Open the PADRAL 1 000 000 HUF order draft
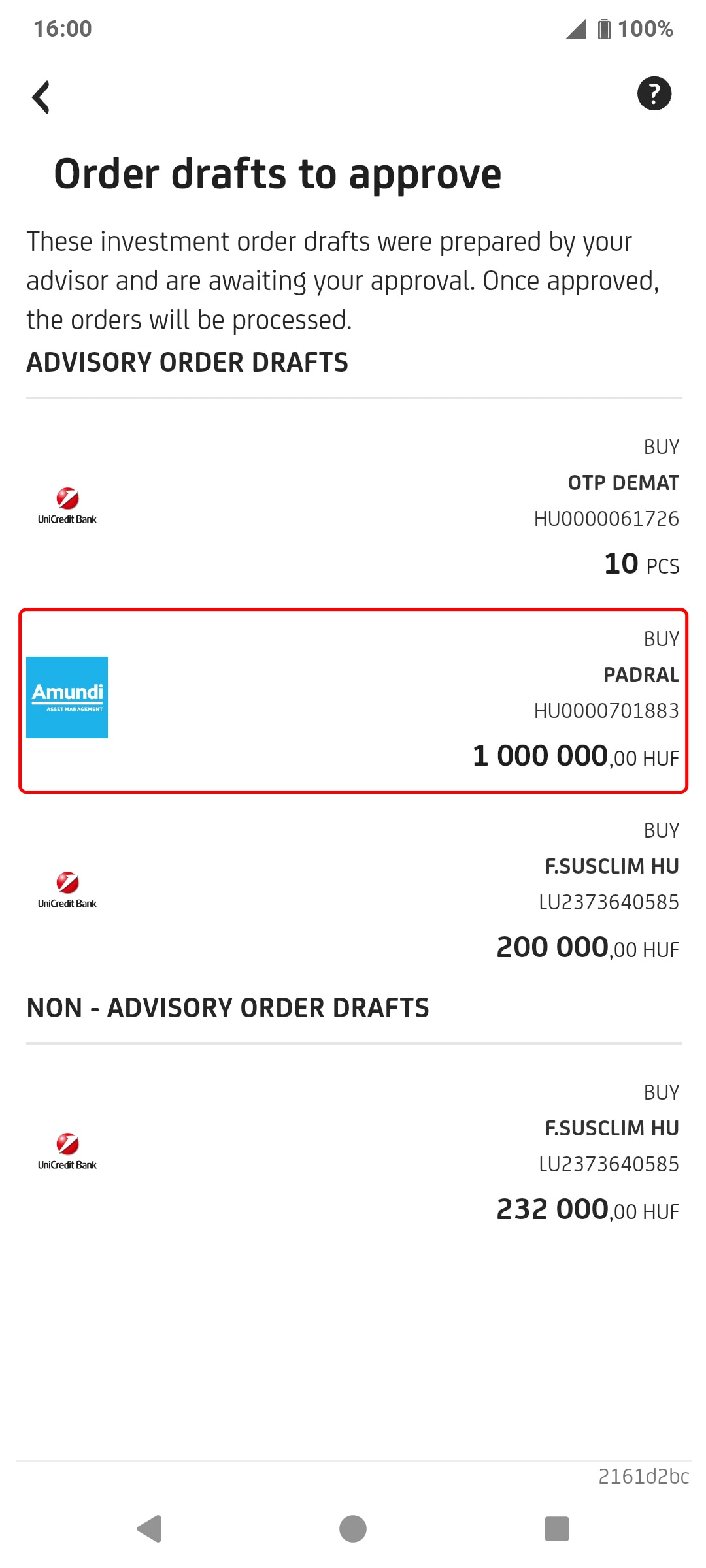 click(x=354, y=701)
